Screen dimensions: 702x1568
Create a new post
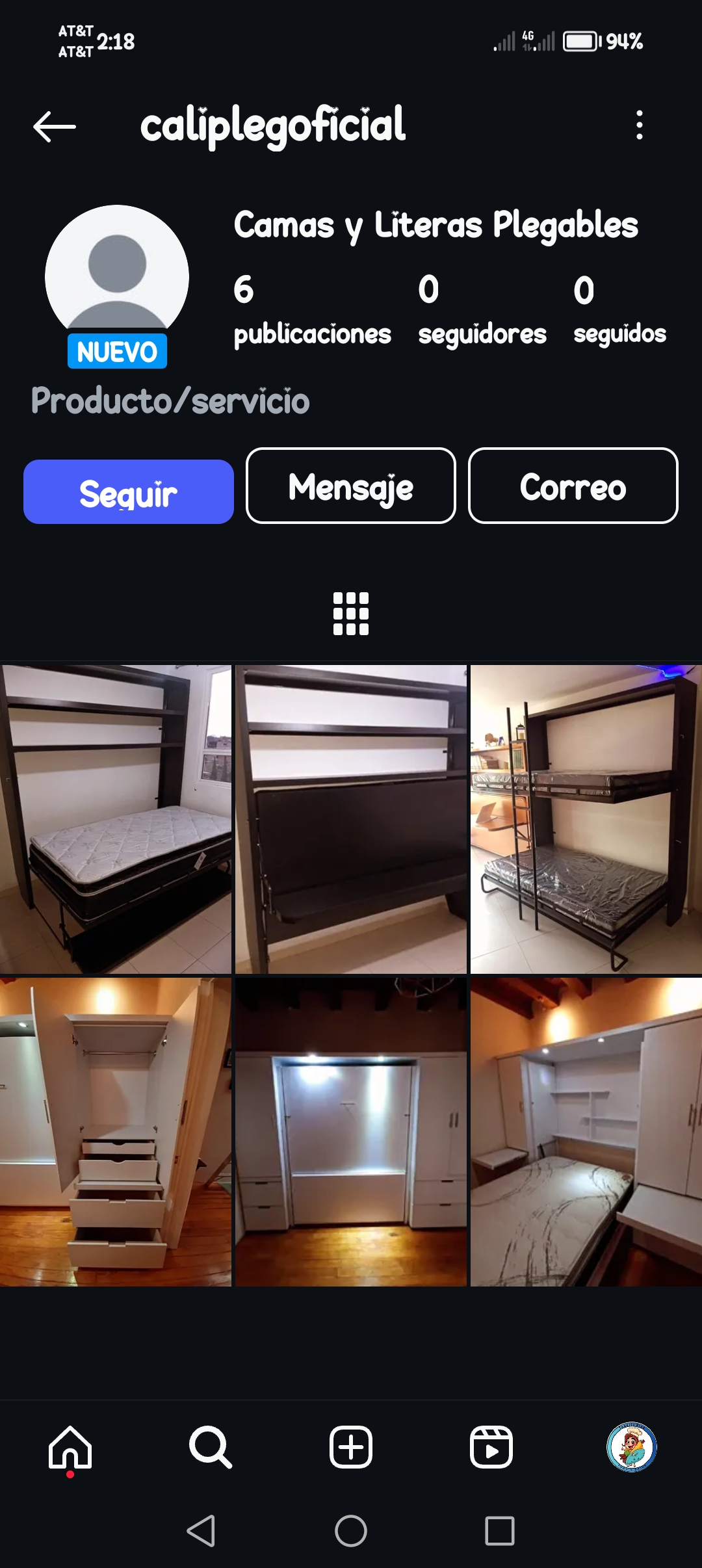(x=351, y=1447)
